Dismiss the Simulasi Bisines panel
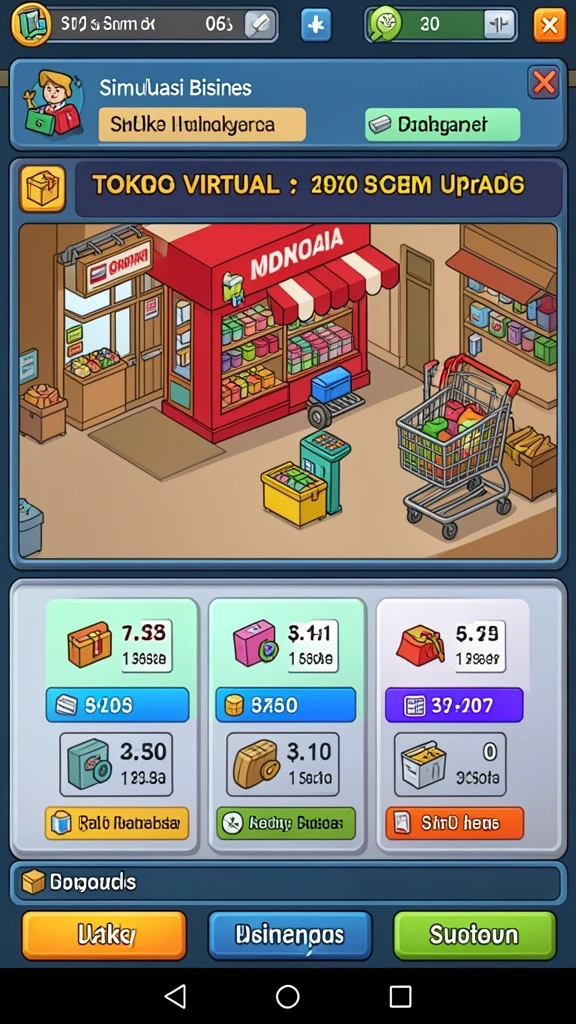Viewport: 576px width, 1024px height. (543, 83)
